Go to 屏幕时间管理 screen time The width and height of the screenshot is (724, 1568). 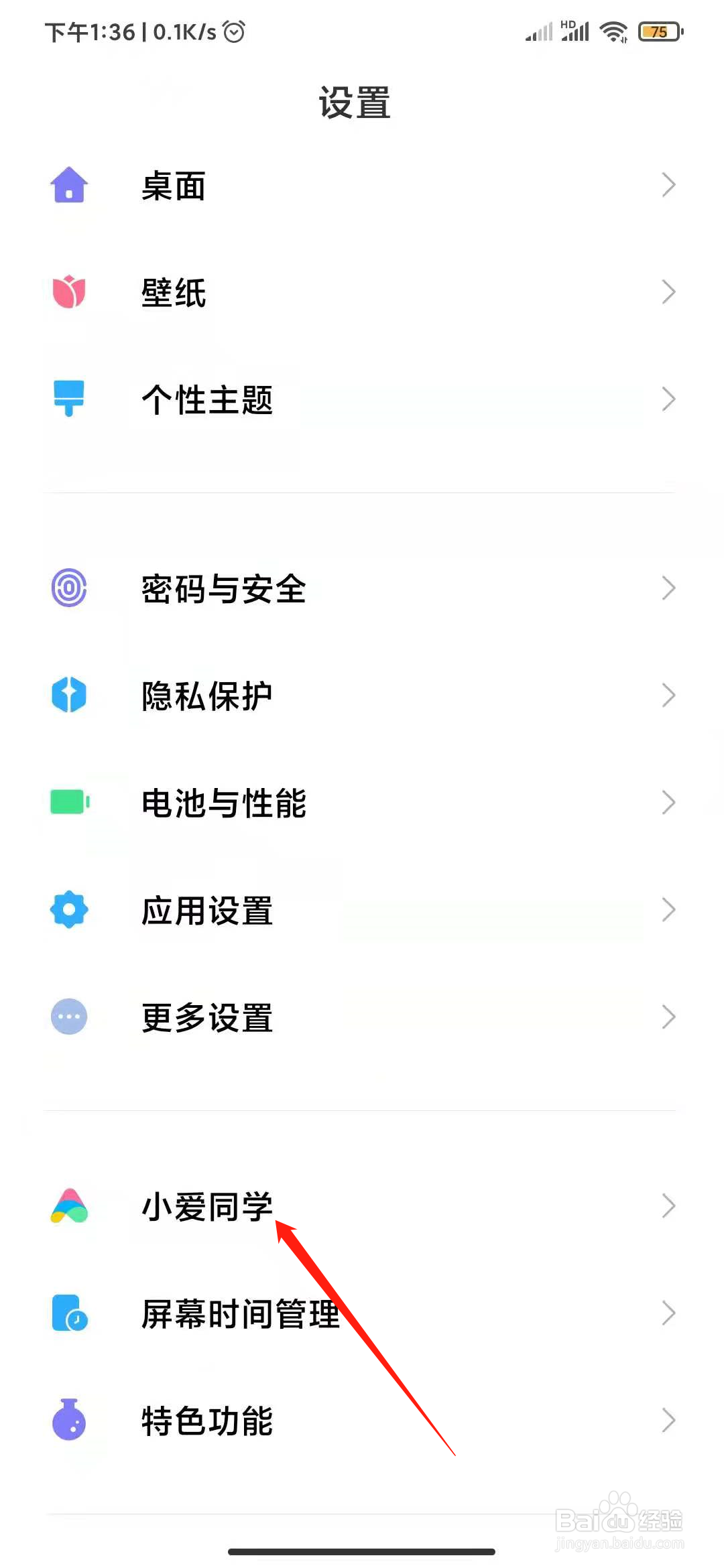pyautogui.click(x=362, y=1313)
